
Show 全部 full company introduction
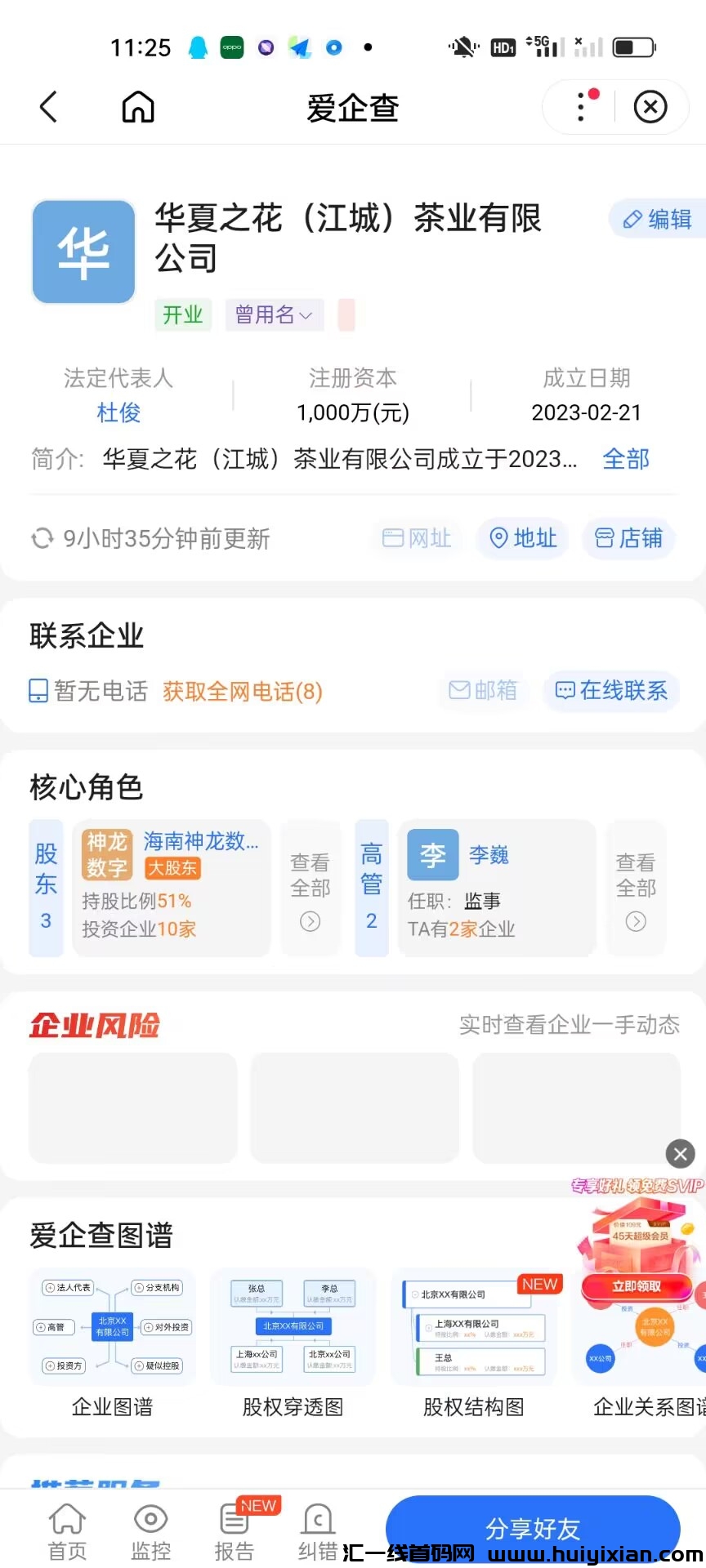pyautogui.click(x=625, y=459)
